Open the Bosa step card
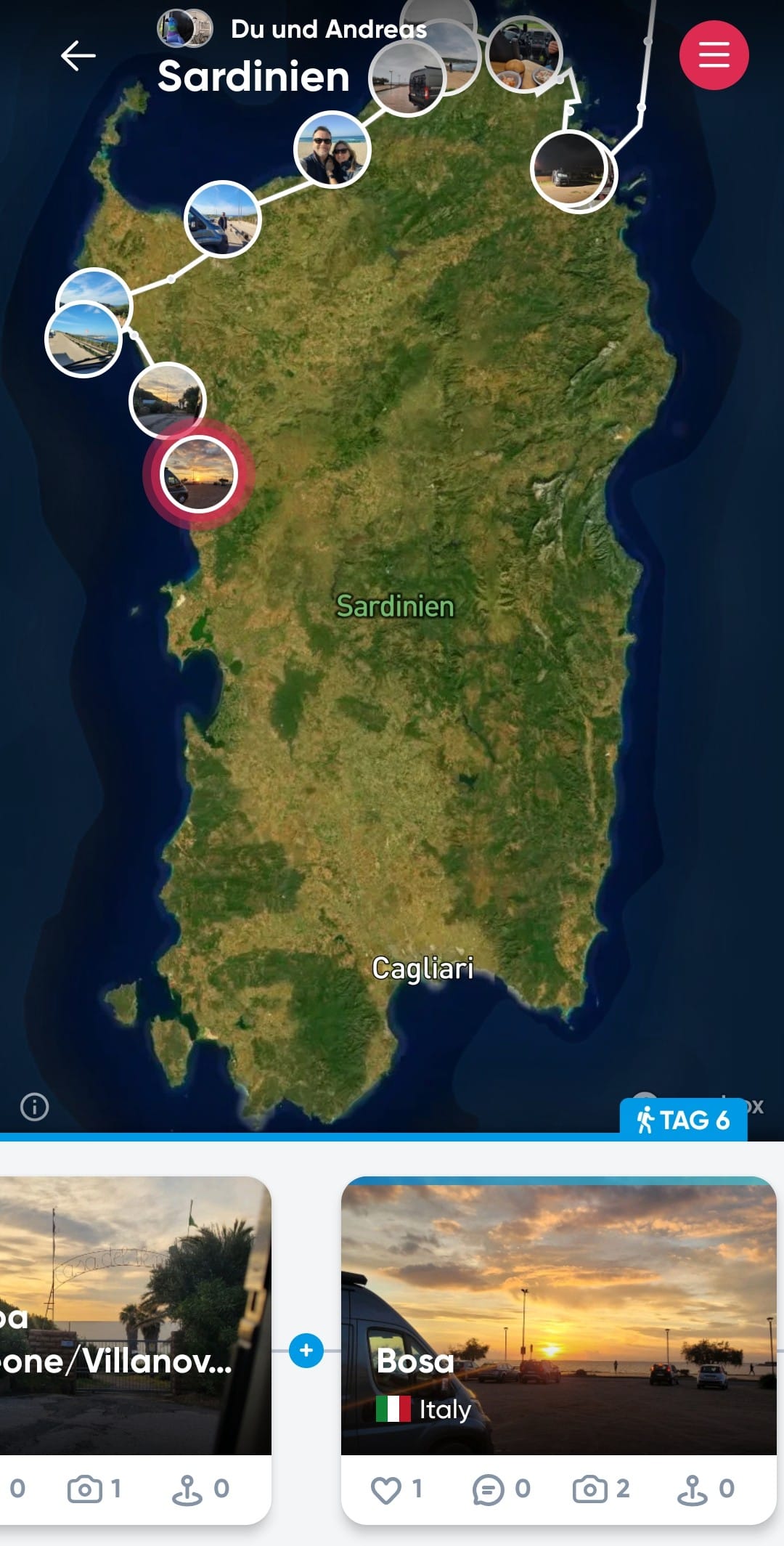Image resolution: width=784 pixels, height=1546 pixels. [x=558, y=1316]
